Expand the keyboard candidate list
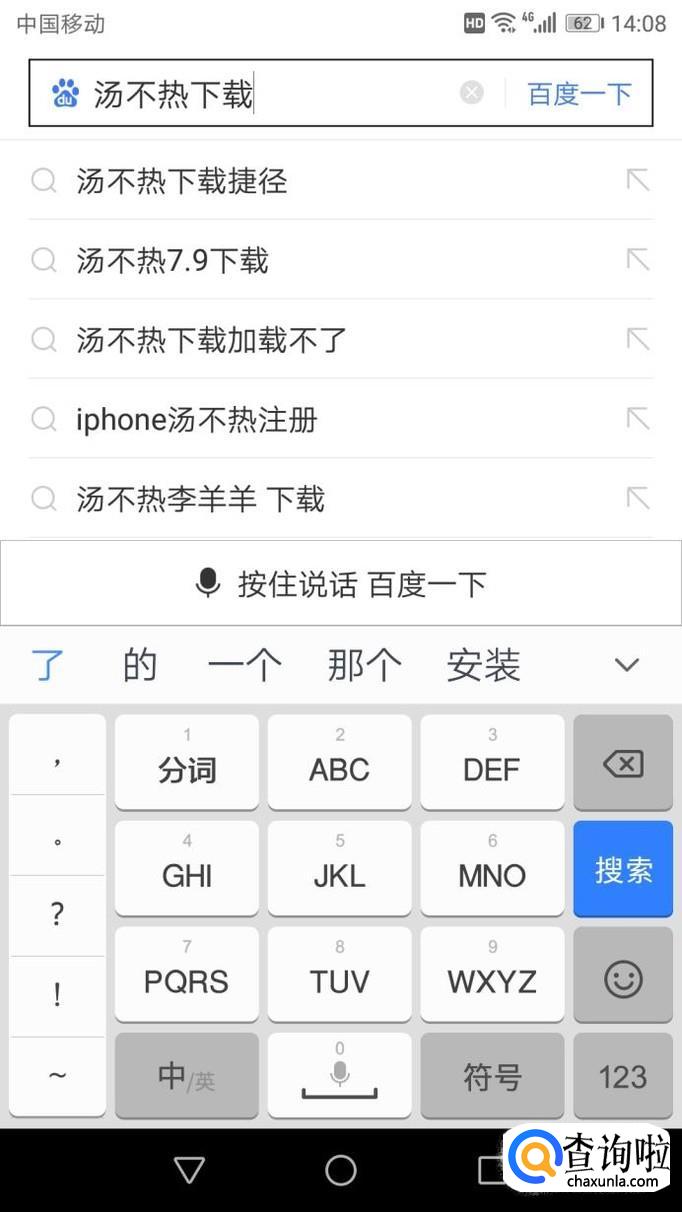 (626, 664)
